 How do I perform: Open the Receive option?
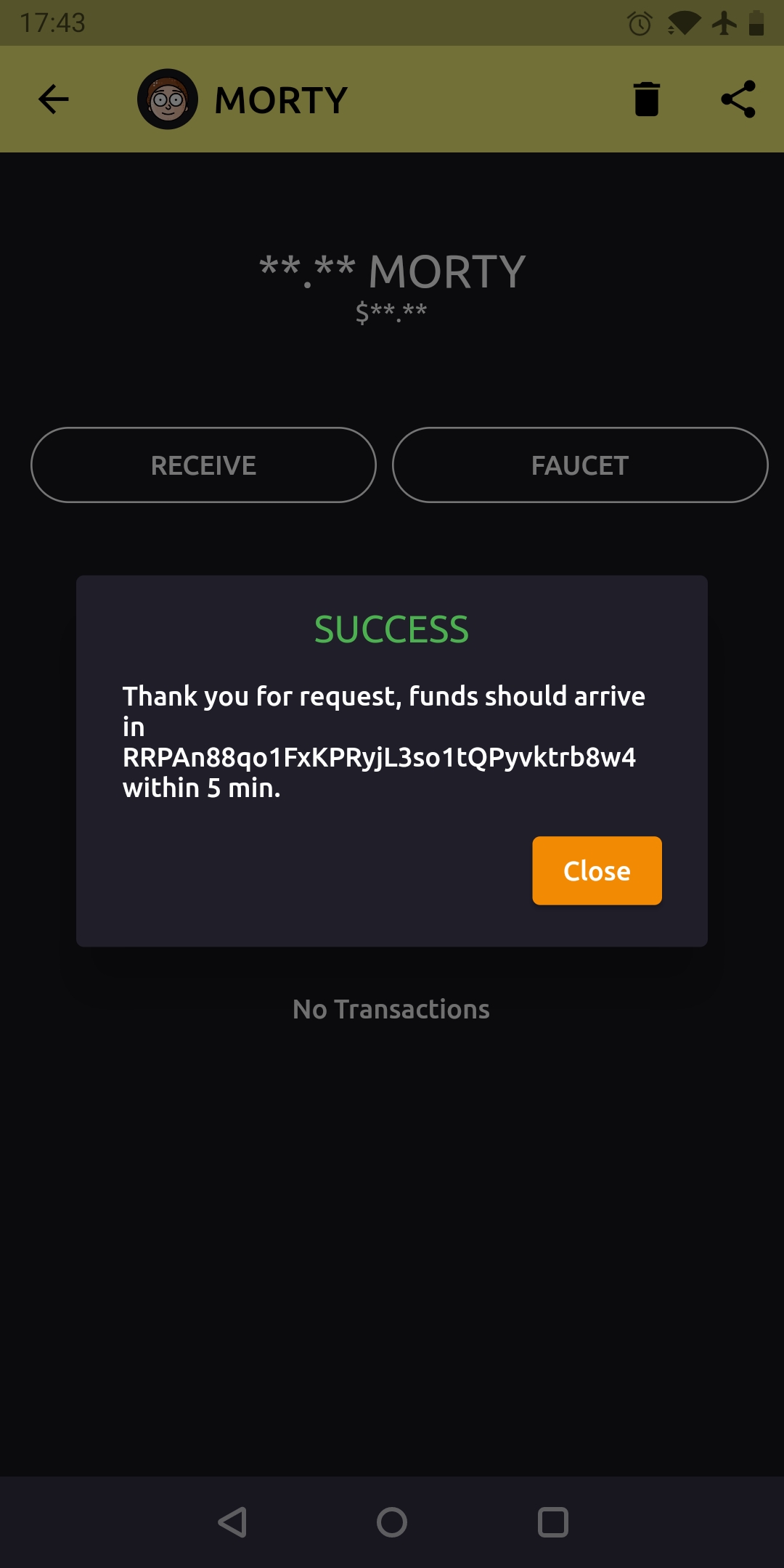click(x=203, y=465)
